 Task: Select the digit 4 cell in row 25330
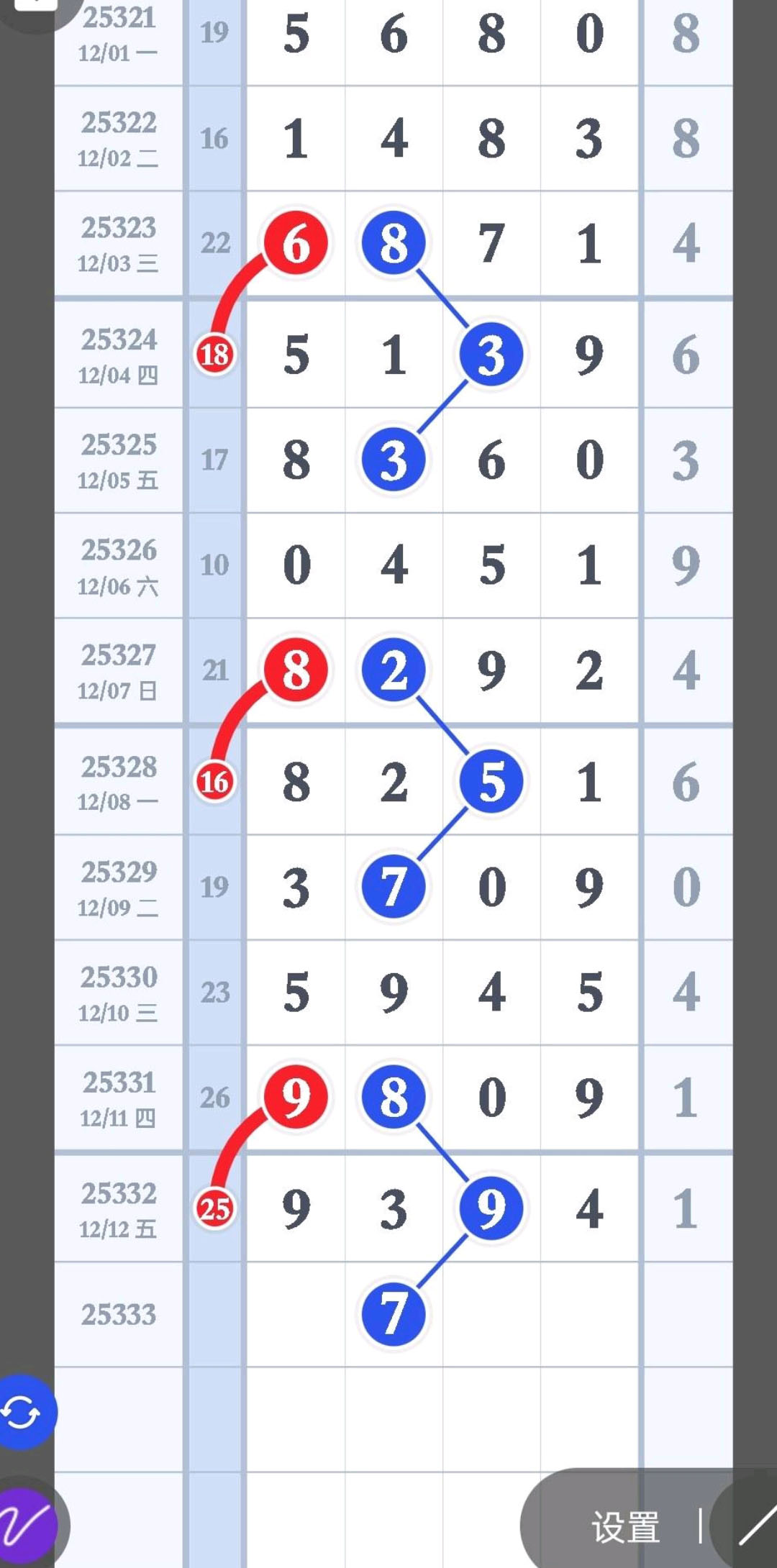(x=491, y=993)
